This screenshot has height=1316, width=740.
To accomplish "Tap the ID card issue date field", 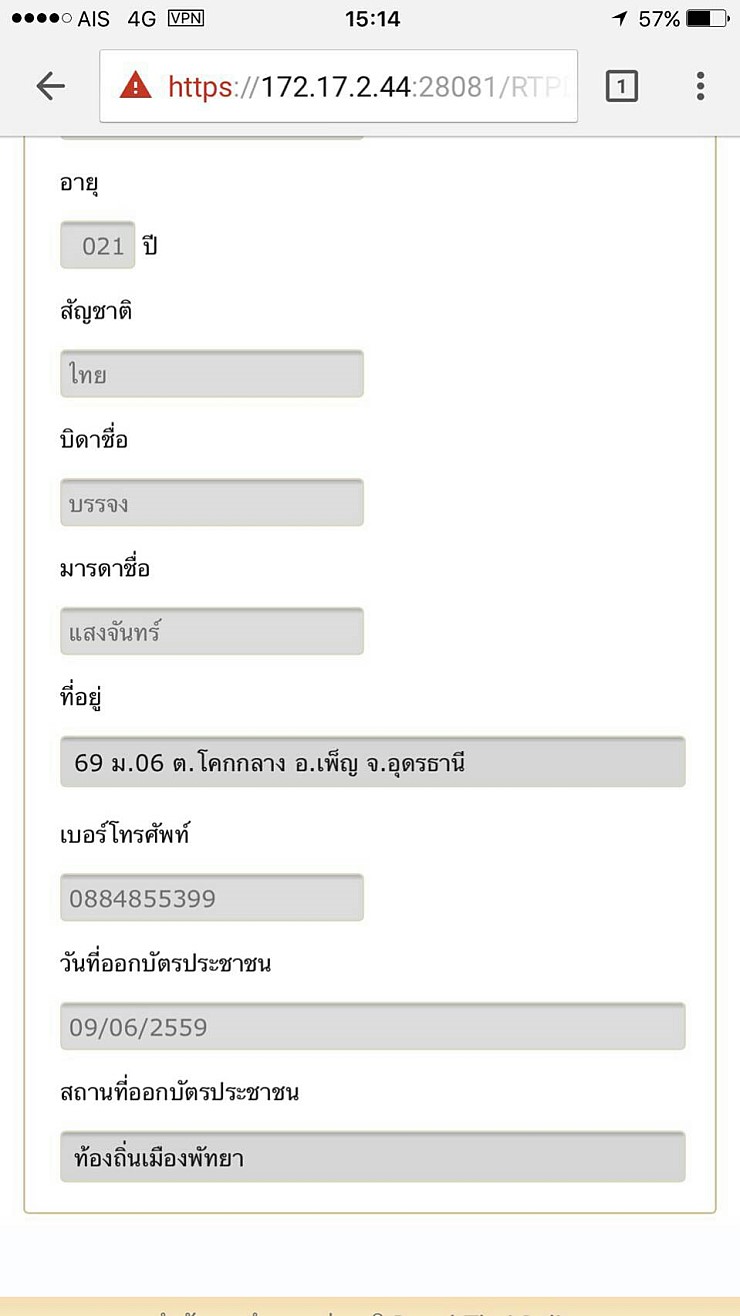I will tap(373, 1027).
